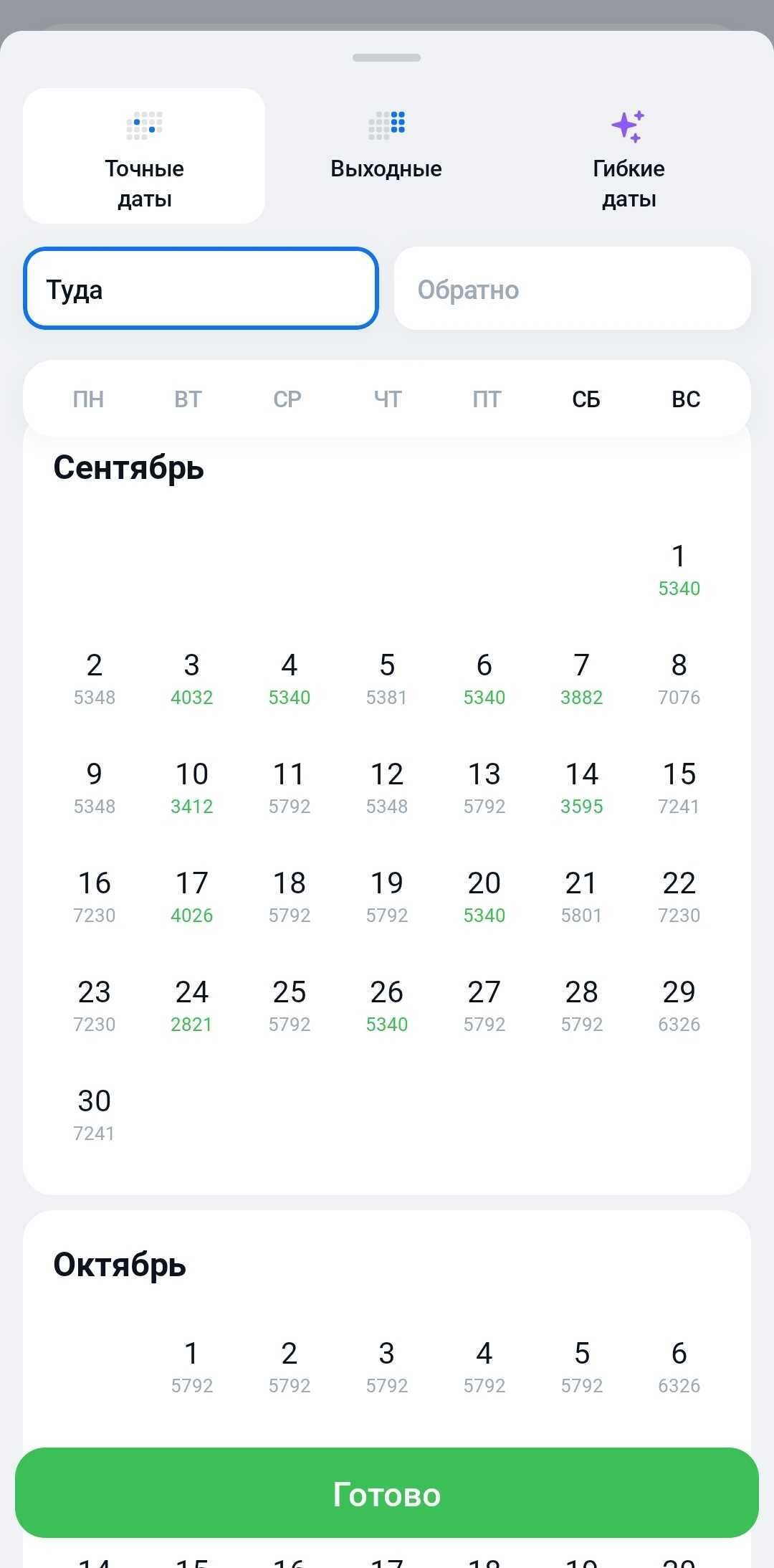Image resolution: width=774 pixels, height=1568 pixels.
Task: Tap the Туда date field
Action: (201, 288)
